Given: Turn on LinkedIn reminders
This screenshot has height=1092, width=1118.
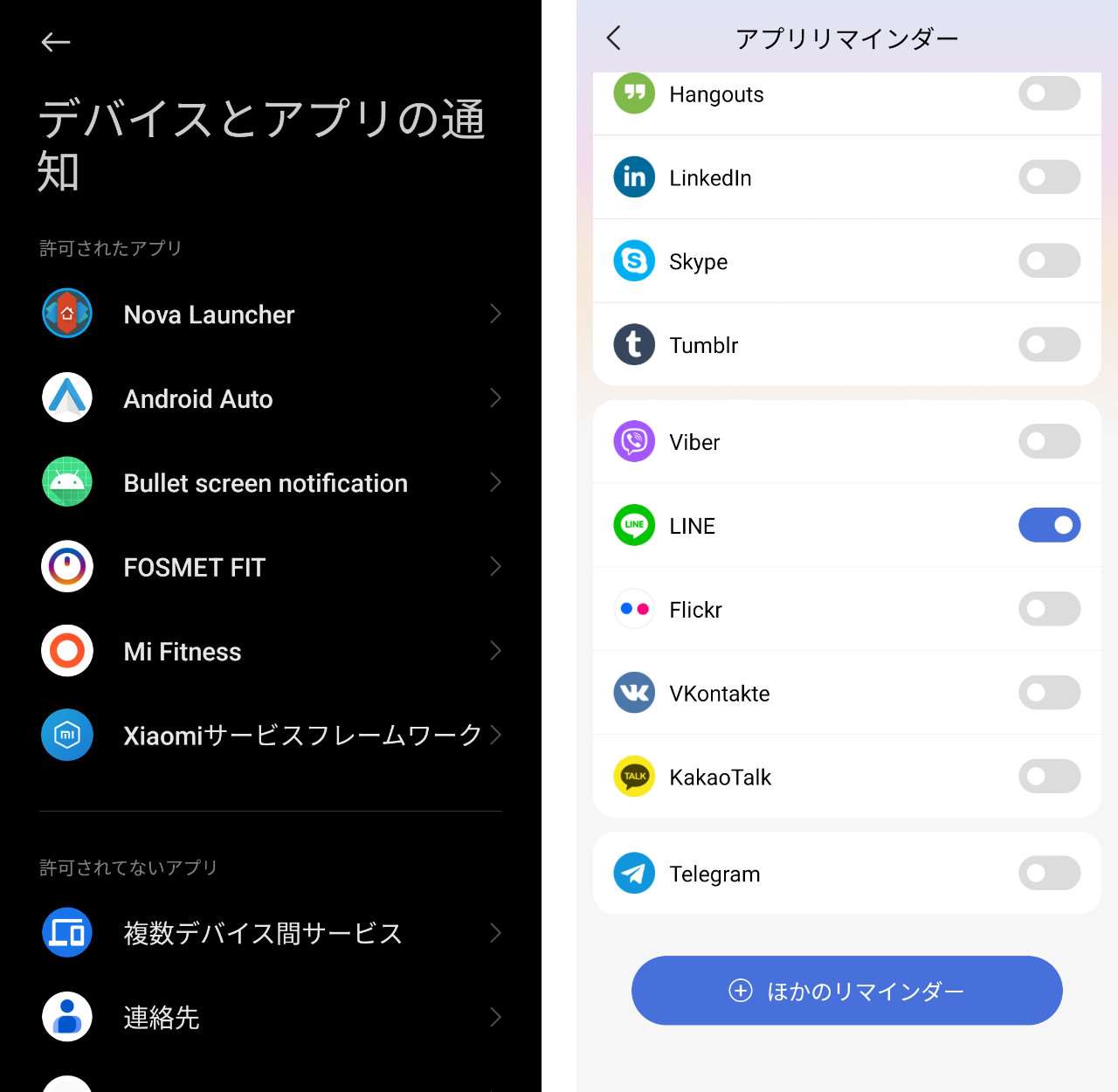Looking at the screenshot, I should (1049, 177).
